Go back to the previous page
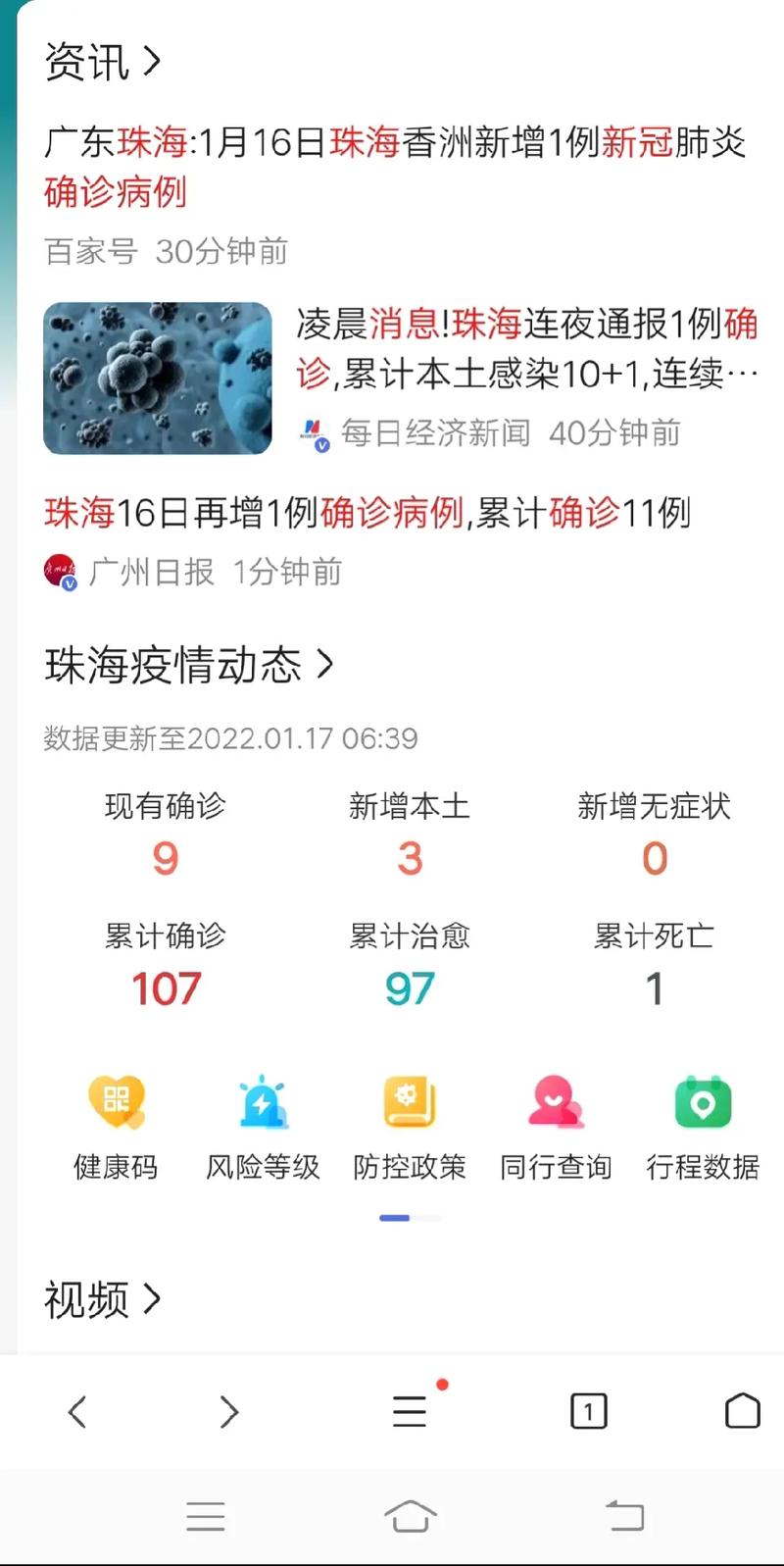The width and height of the screenshot is (784, 1566). pos(77,1412)
